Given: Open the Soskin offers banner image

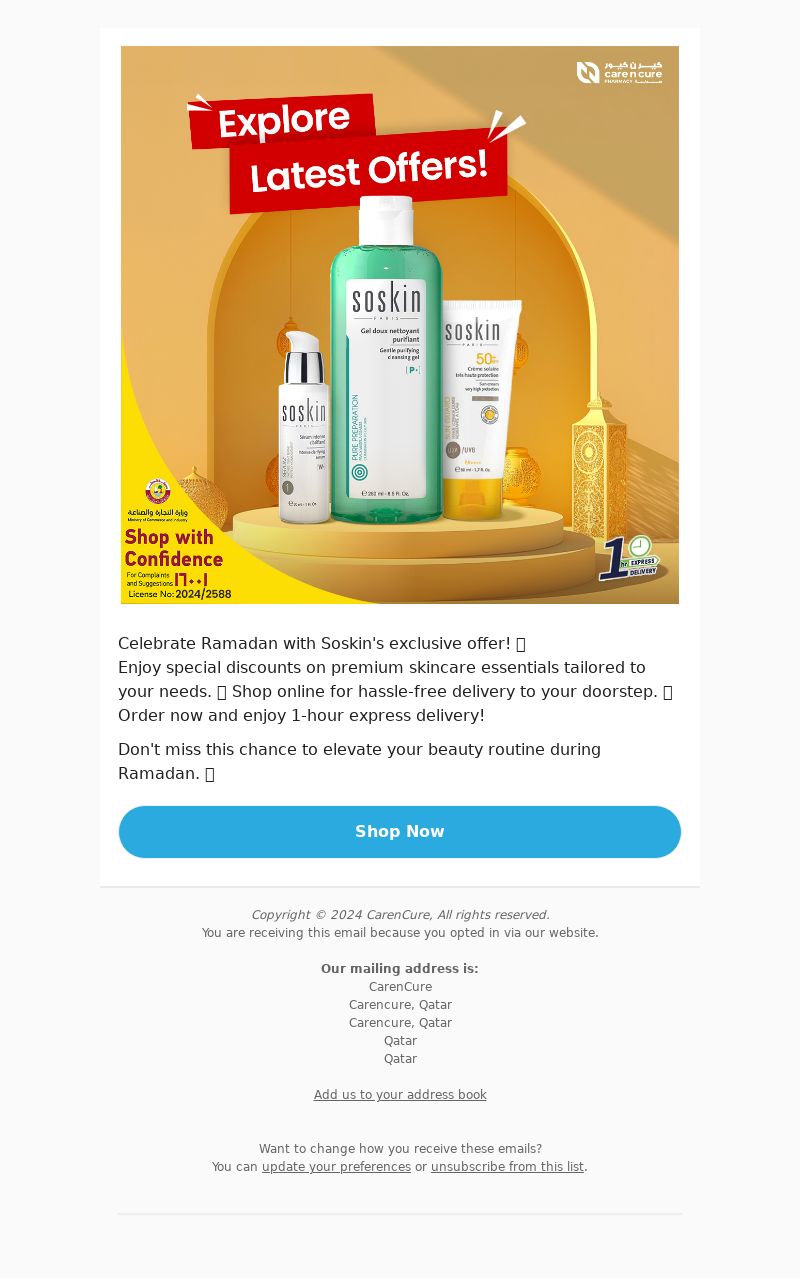Looking at the screenshot, I should coord(400,325).
